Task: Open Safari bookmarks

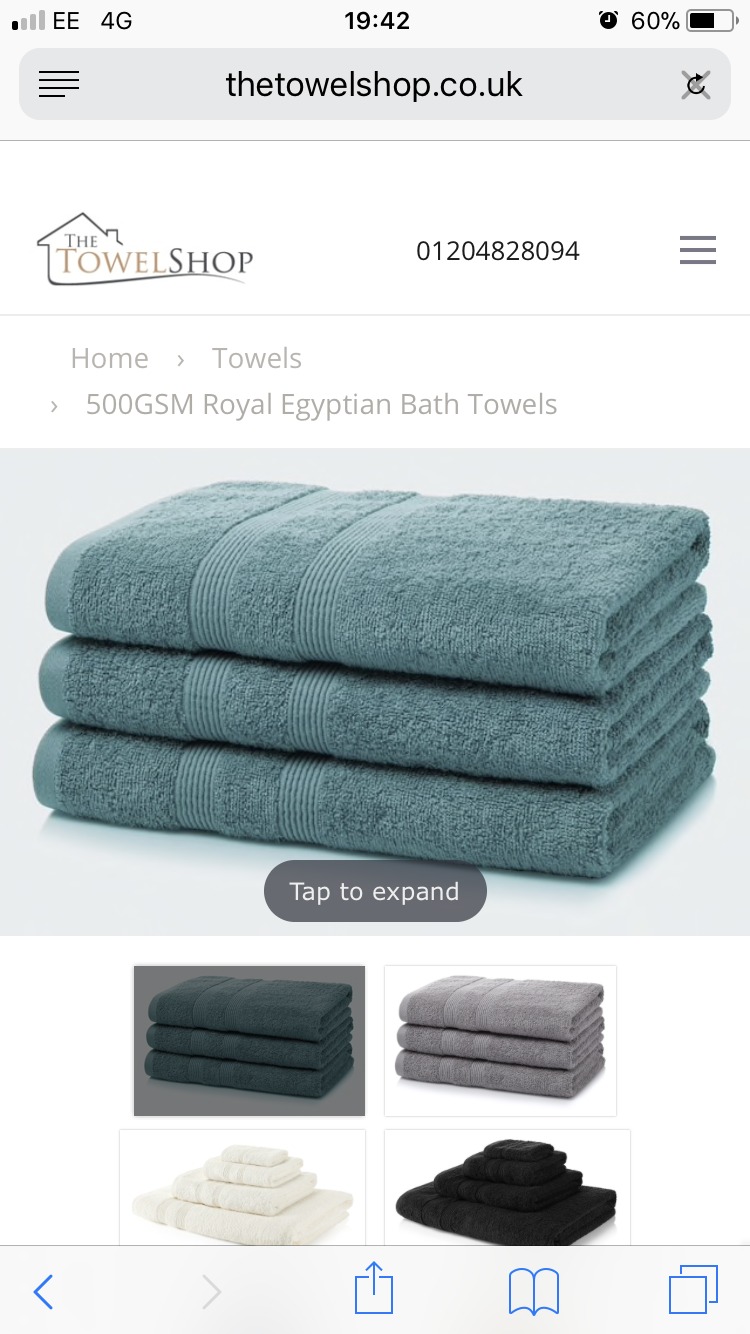Action: (x=533, y=1291)
